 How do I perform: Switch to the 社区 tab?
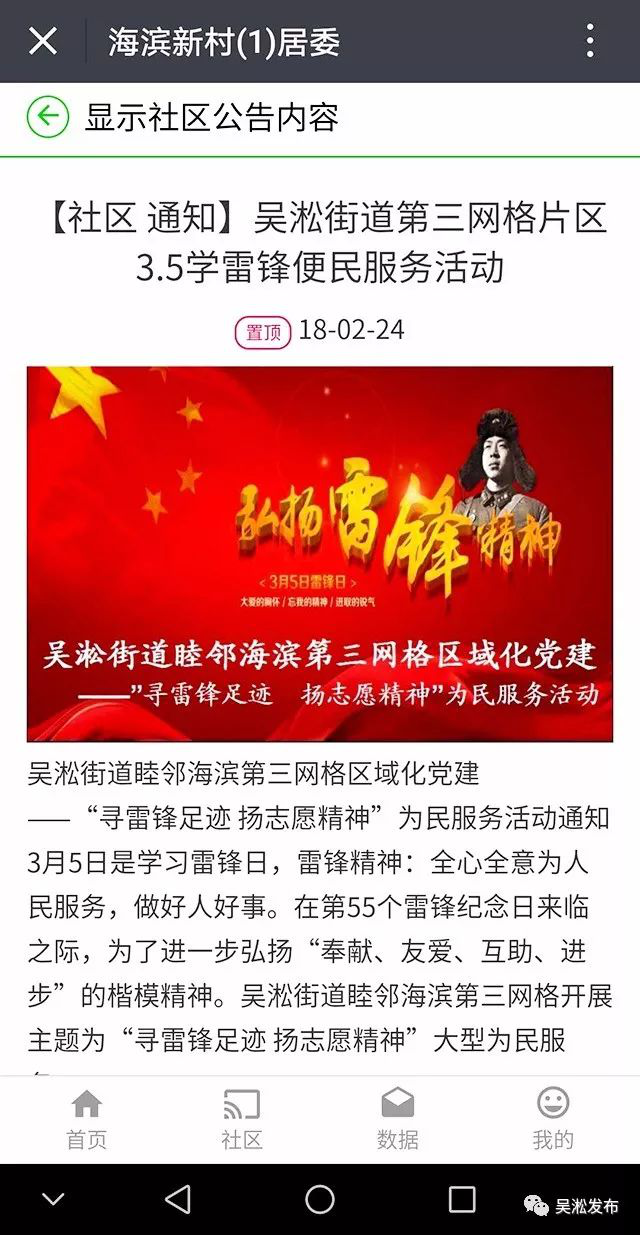(x=242, y=1119)
